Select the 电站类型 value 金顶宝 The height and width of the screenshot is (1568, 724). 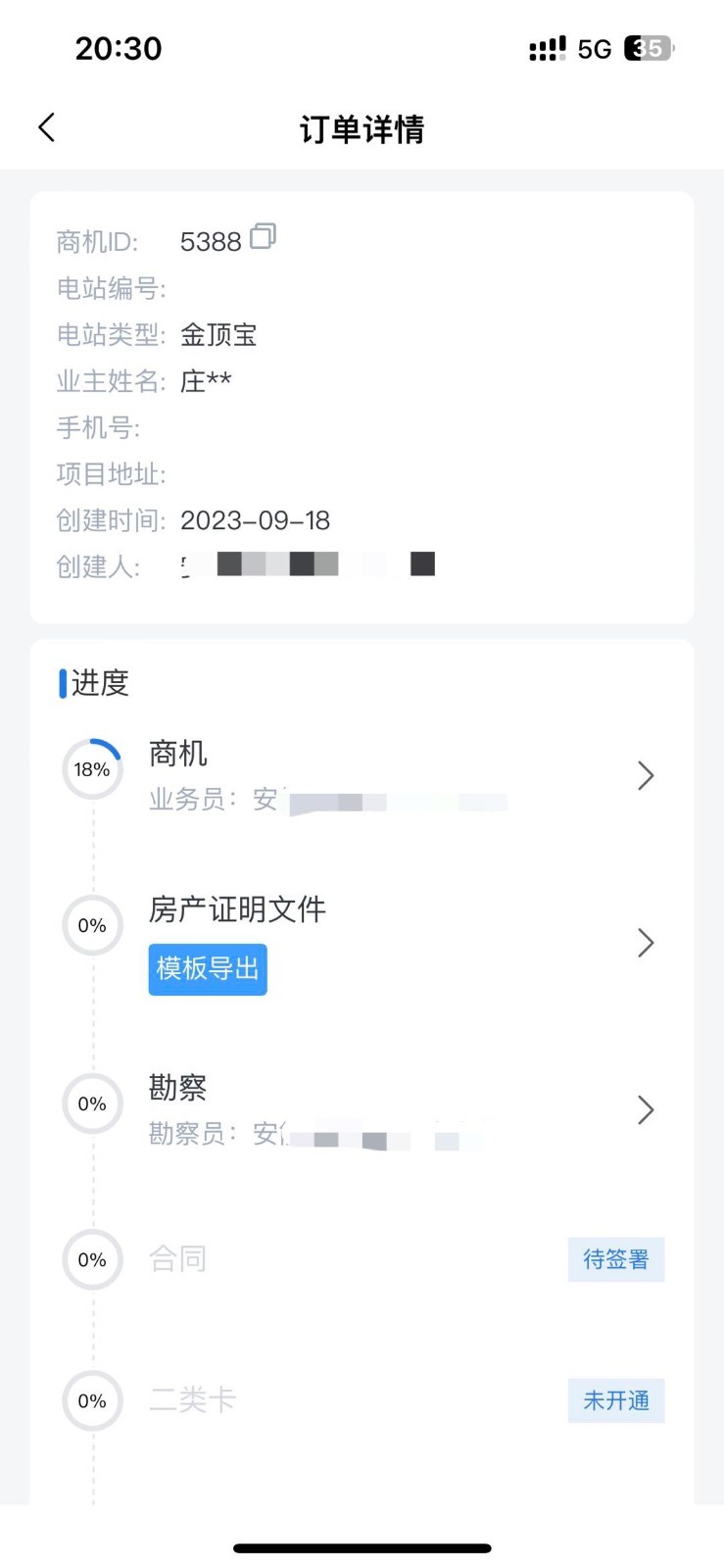[219, 335]
